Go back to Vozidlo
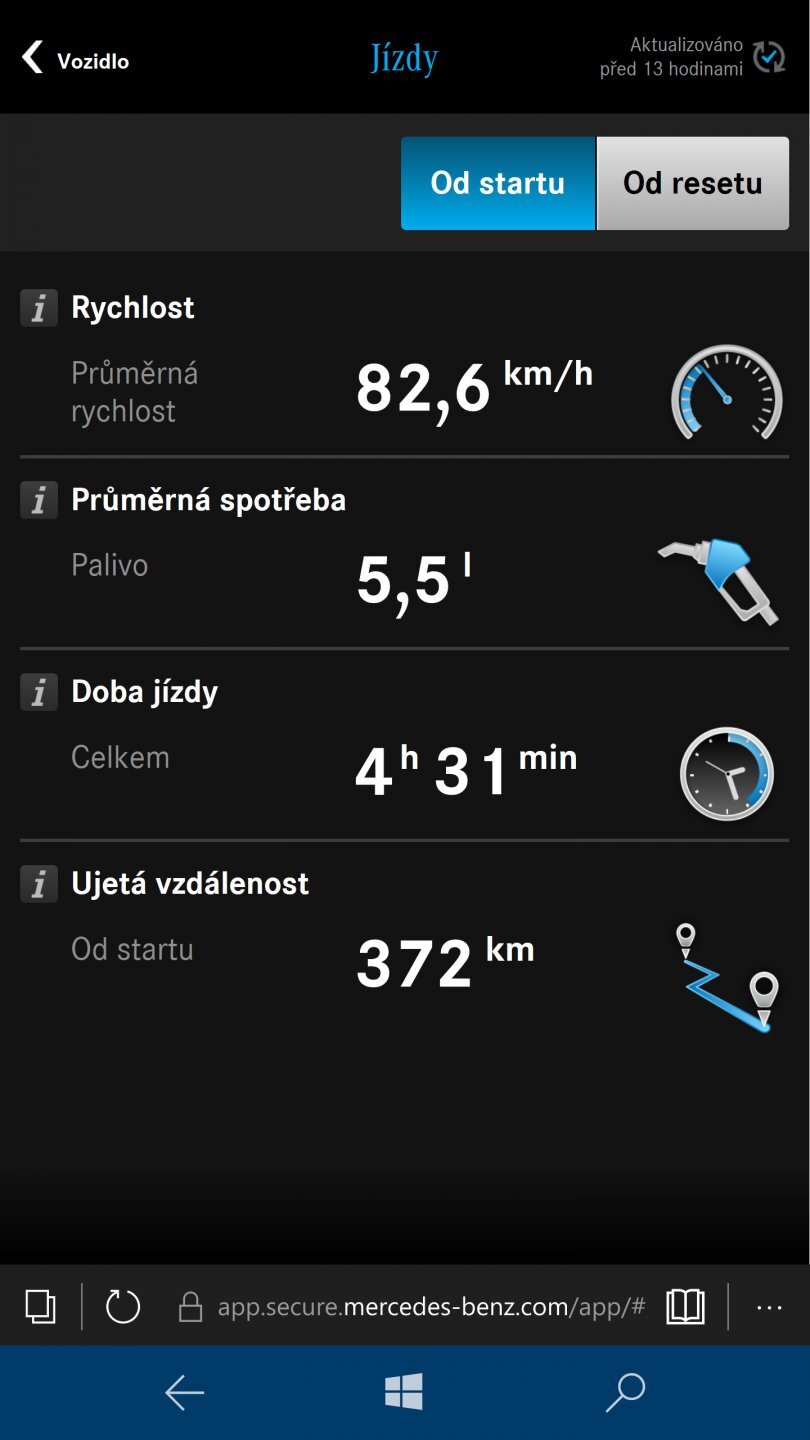 pos(76,60)
